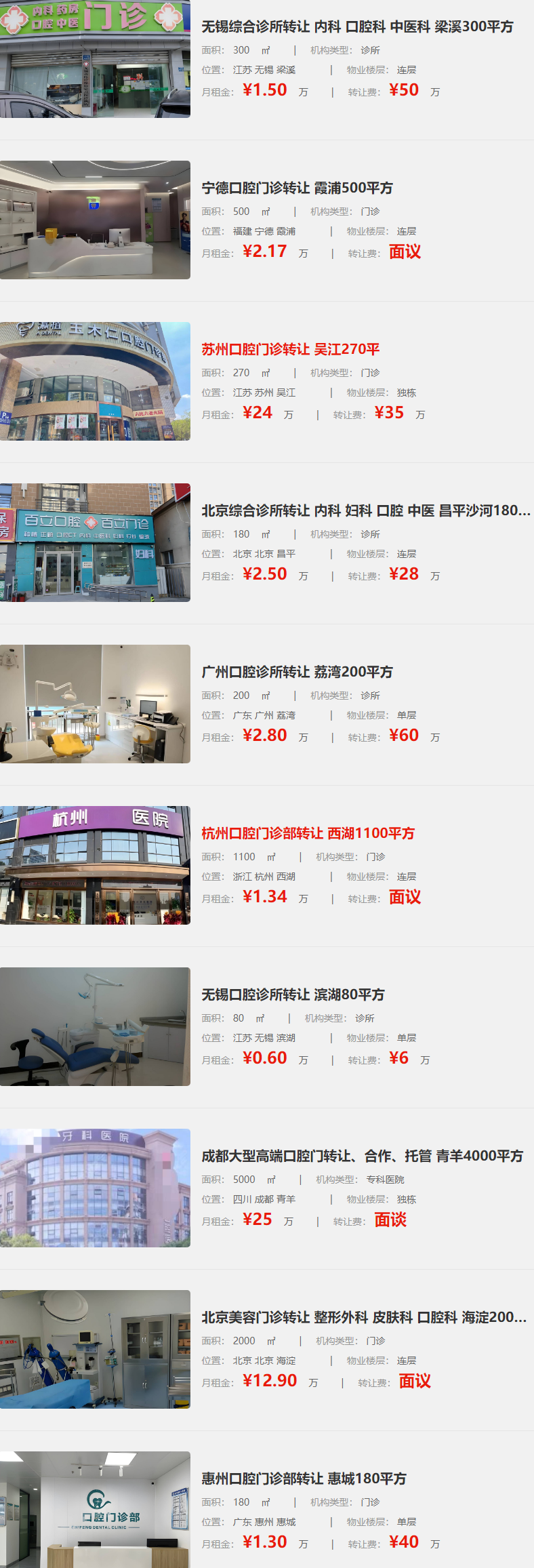Open the 成都大型高端口腔门转让 青羊4000平方 listing
Screen dimensions: 534x1568
362,1156
